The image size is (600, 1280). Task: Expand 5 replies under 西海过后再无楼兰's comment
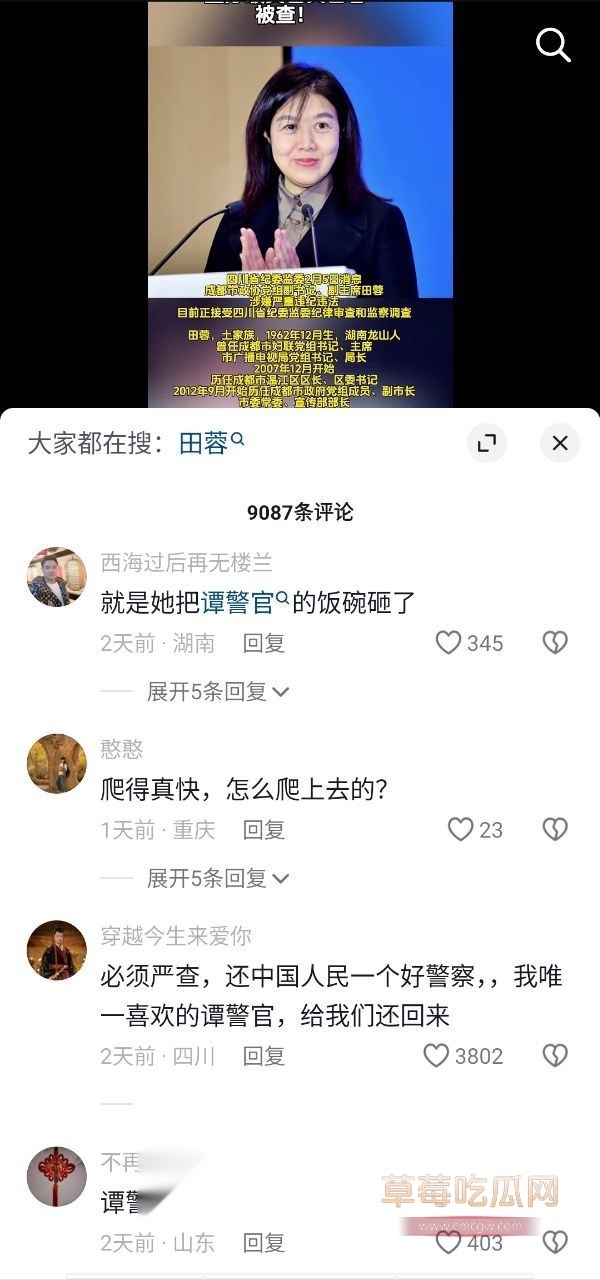(217, 691)
